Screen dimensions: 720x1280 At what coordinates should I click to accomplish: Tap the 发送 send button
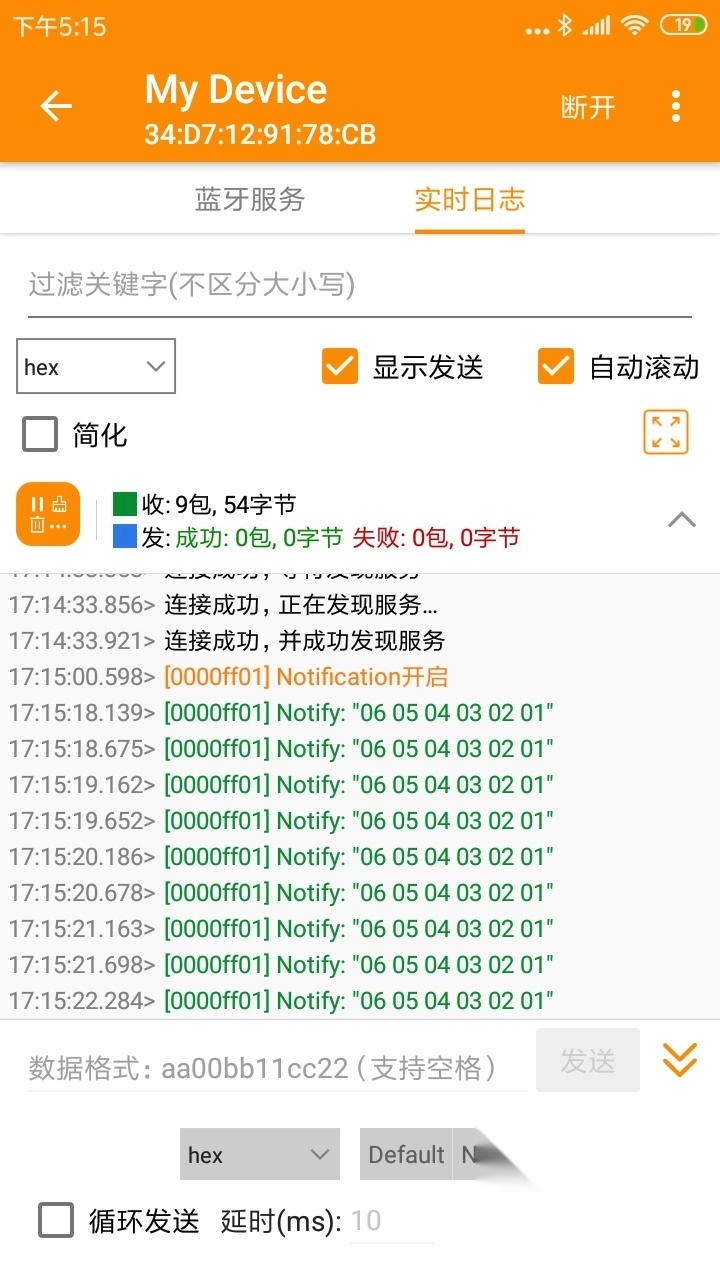tap(587, 1061)
